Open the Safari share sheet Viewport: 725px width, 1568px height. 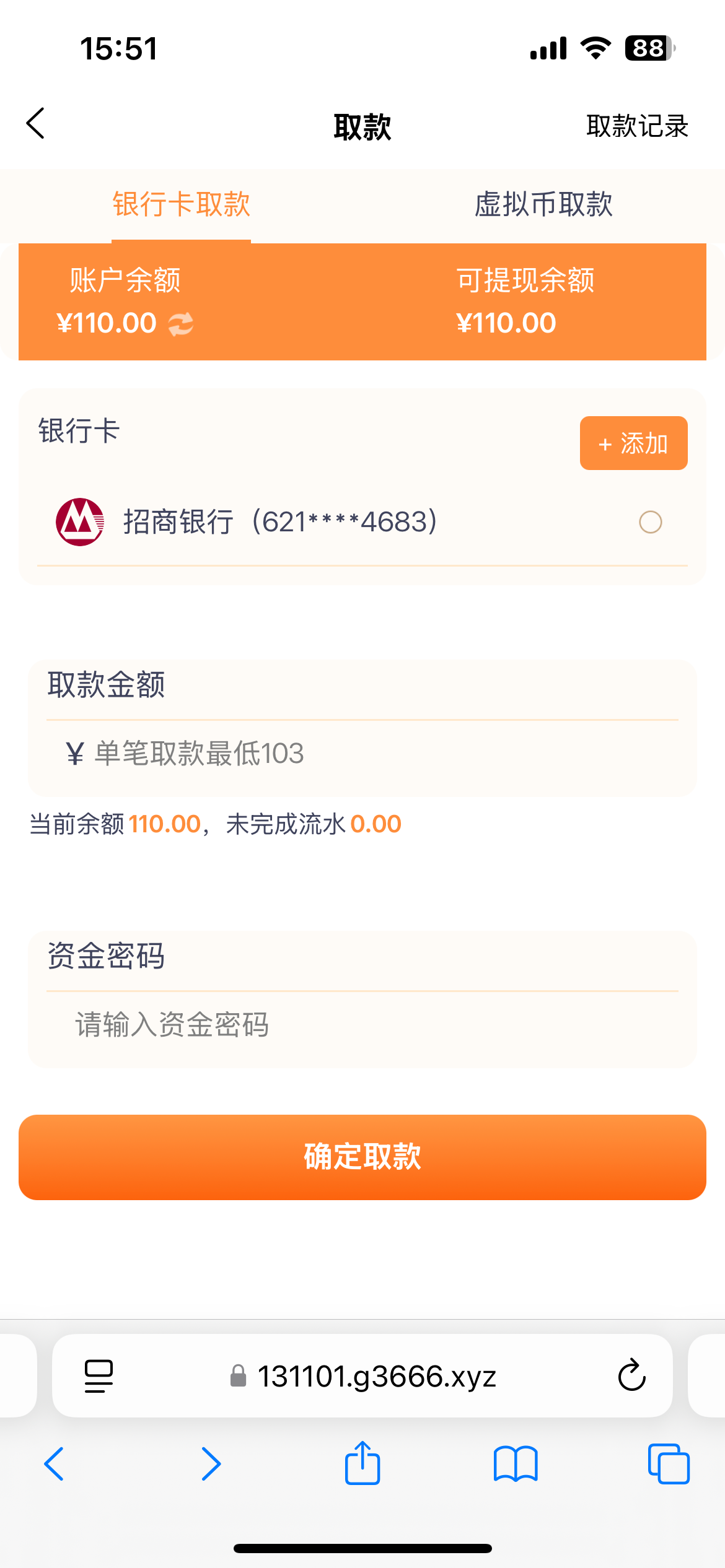[362, 1464]
